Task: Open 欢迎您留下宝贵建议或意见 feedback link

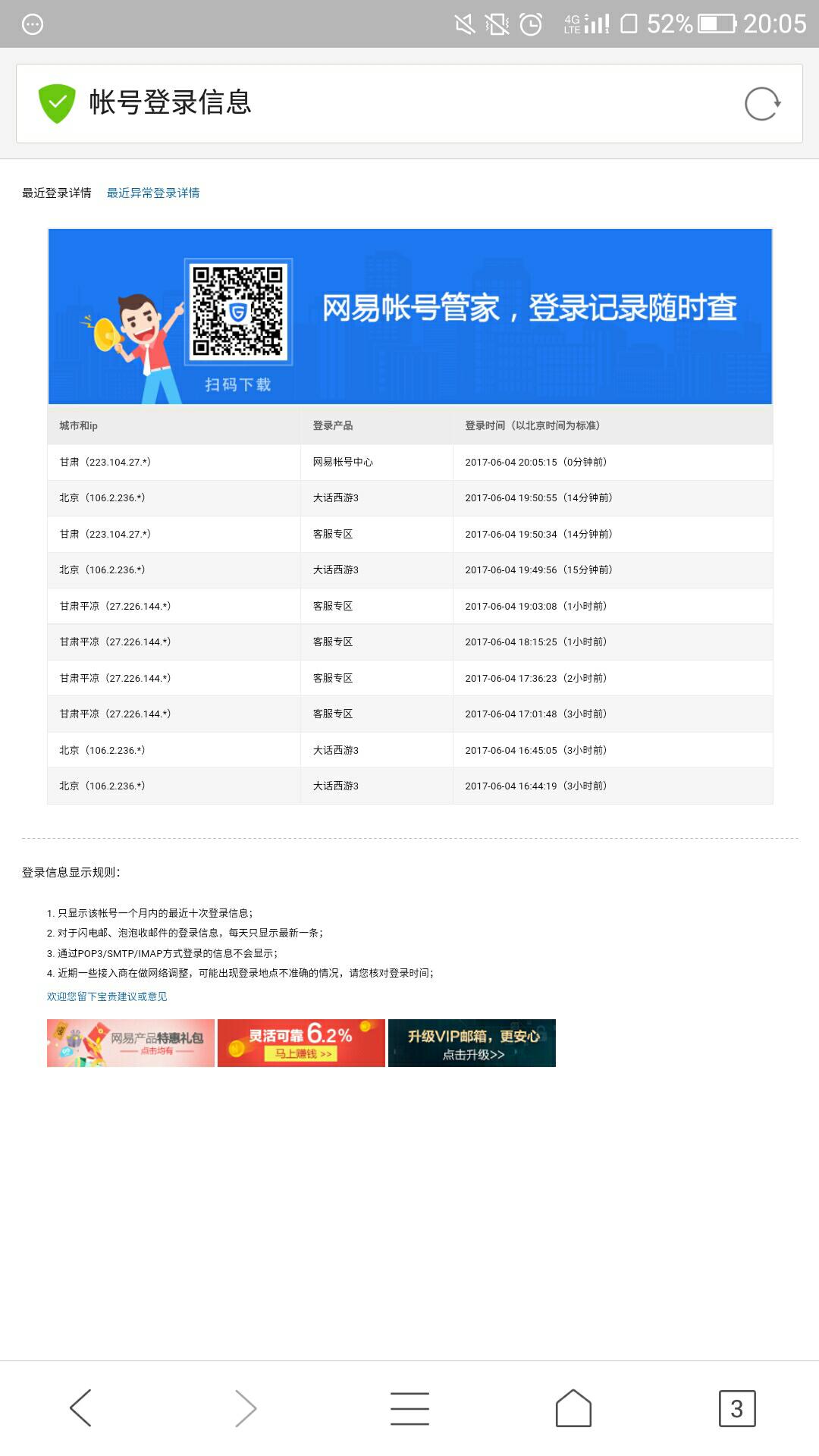Action: click(107, 996)
